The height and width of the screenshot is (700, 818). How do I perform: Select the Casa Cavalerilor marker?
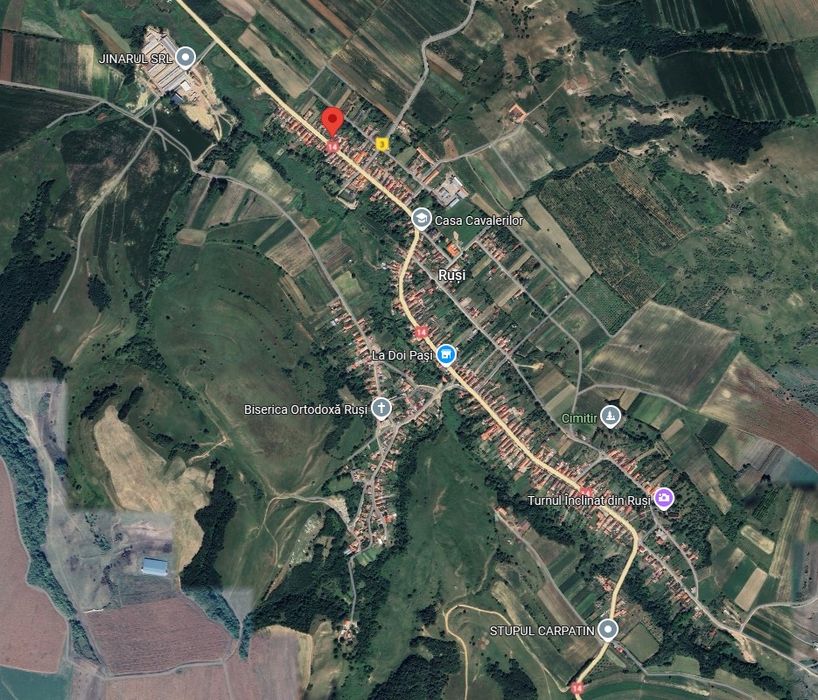point(422,218)
